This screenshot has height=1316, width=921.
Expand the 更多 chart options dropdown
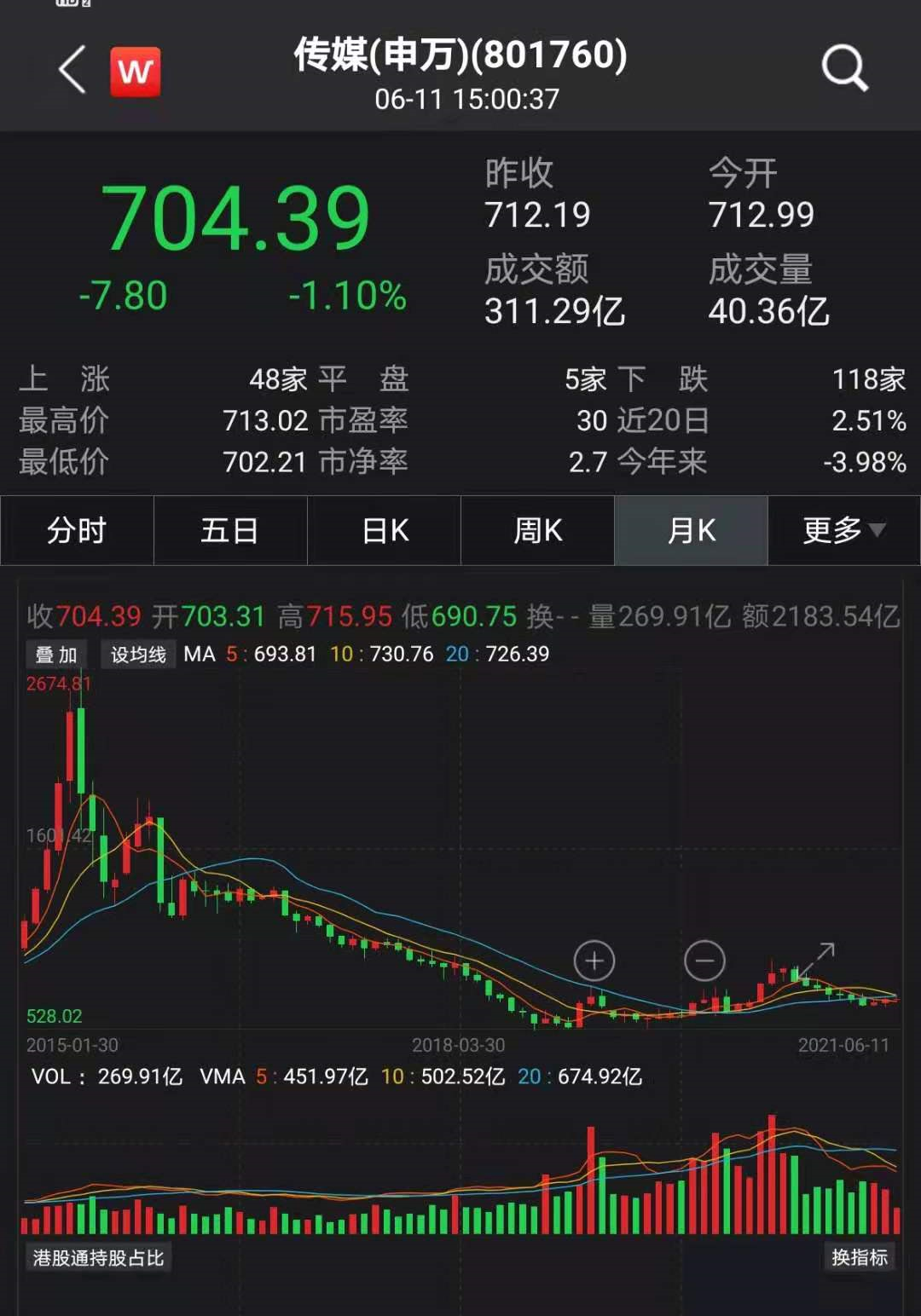click(x=843, y=531)
